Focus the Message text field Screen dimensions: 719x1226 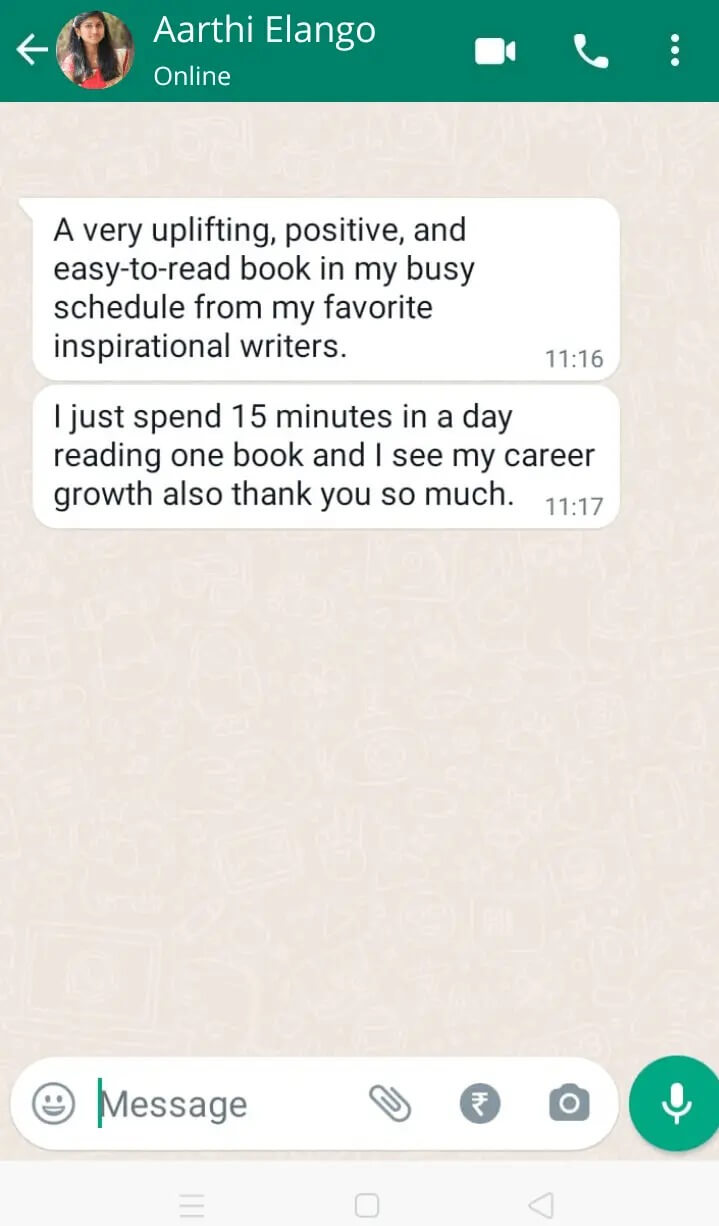pos(220,1104)
